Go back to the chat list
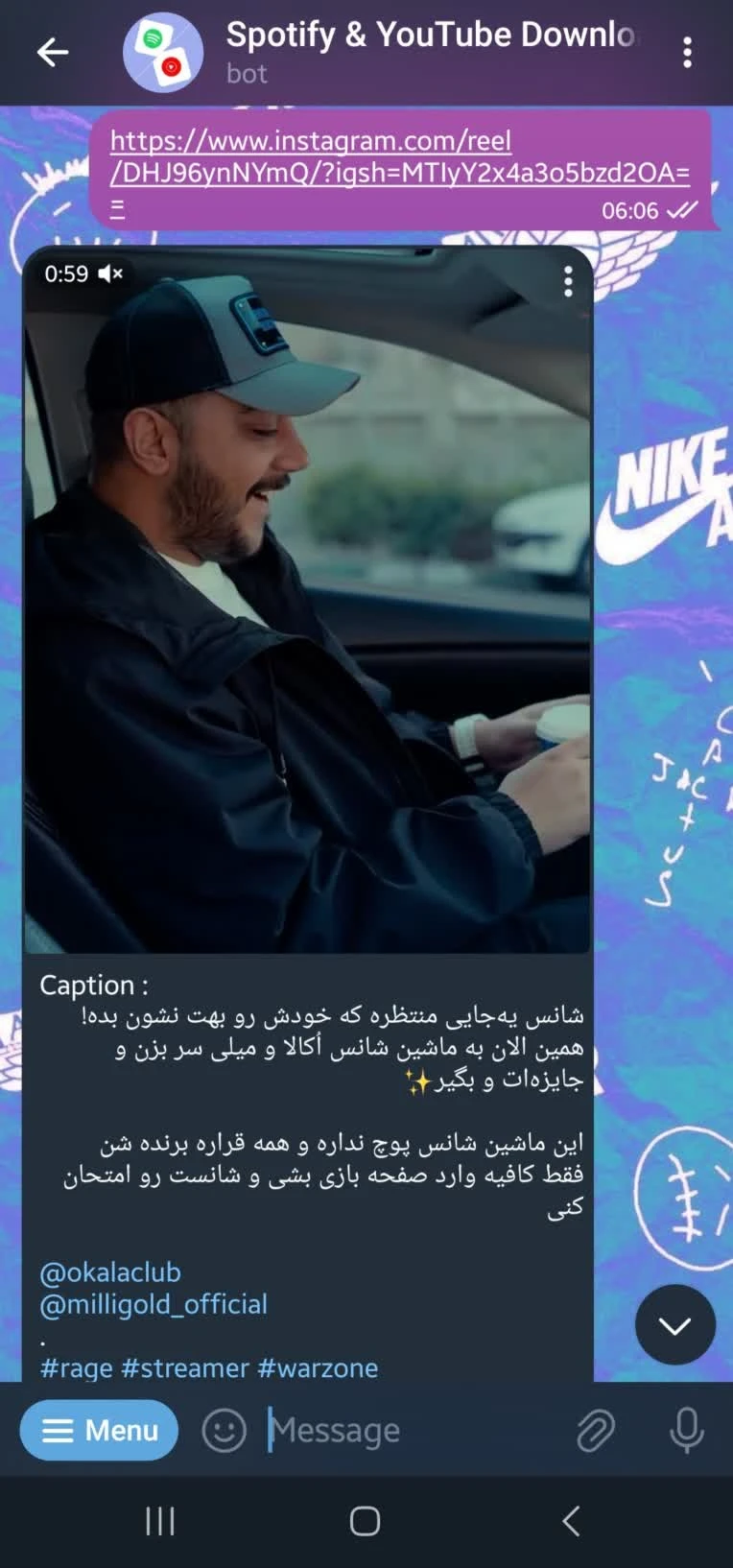733x1568 pixels. [53, 52]
